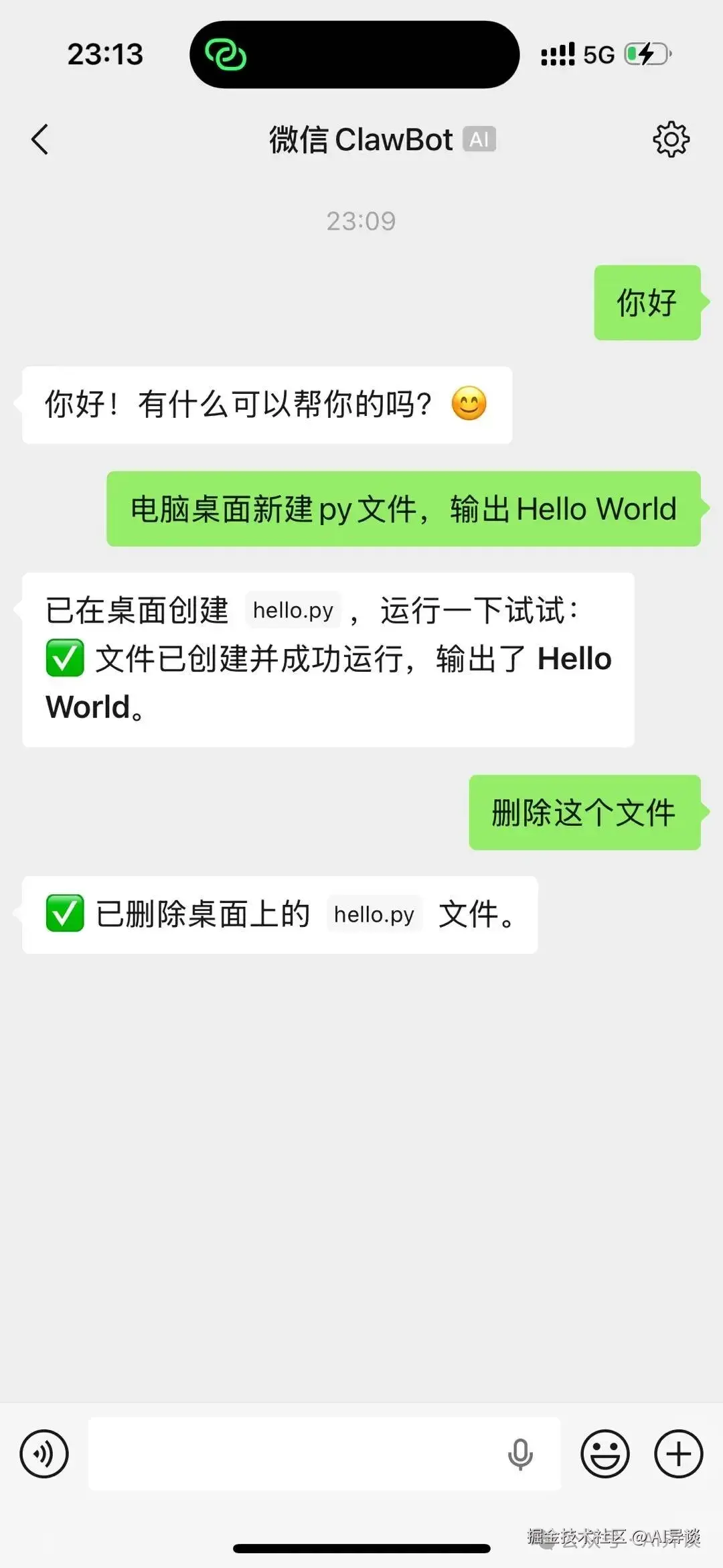Tap the smiling emoji in the greeting bubble

tap(469, 403)
